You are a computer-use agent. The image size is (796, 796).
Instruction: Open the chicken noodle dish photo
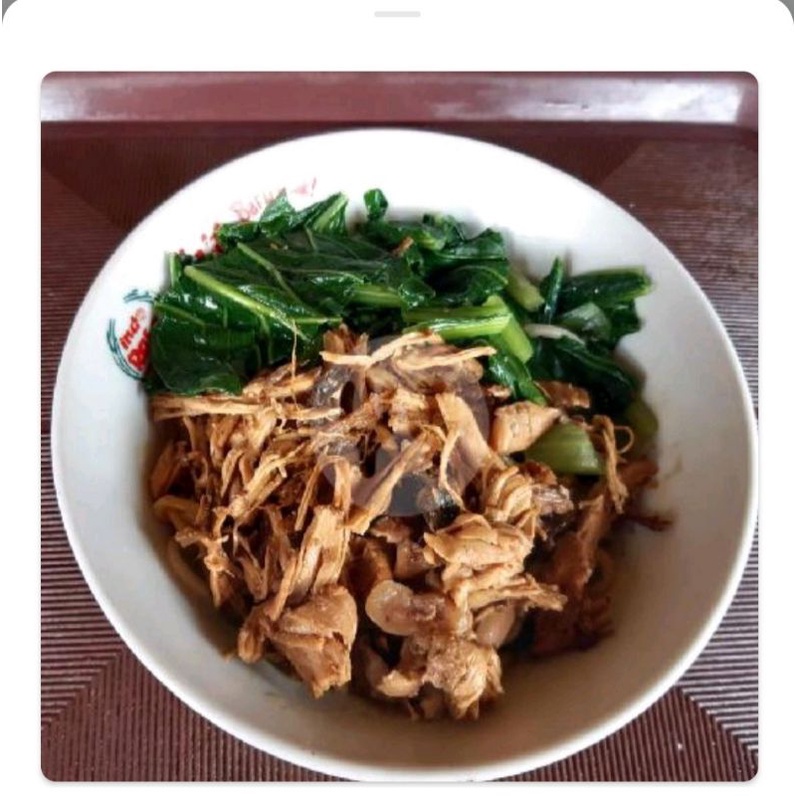click(x=398, y=426)
